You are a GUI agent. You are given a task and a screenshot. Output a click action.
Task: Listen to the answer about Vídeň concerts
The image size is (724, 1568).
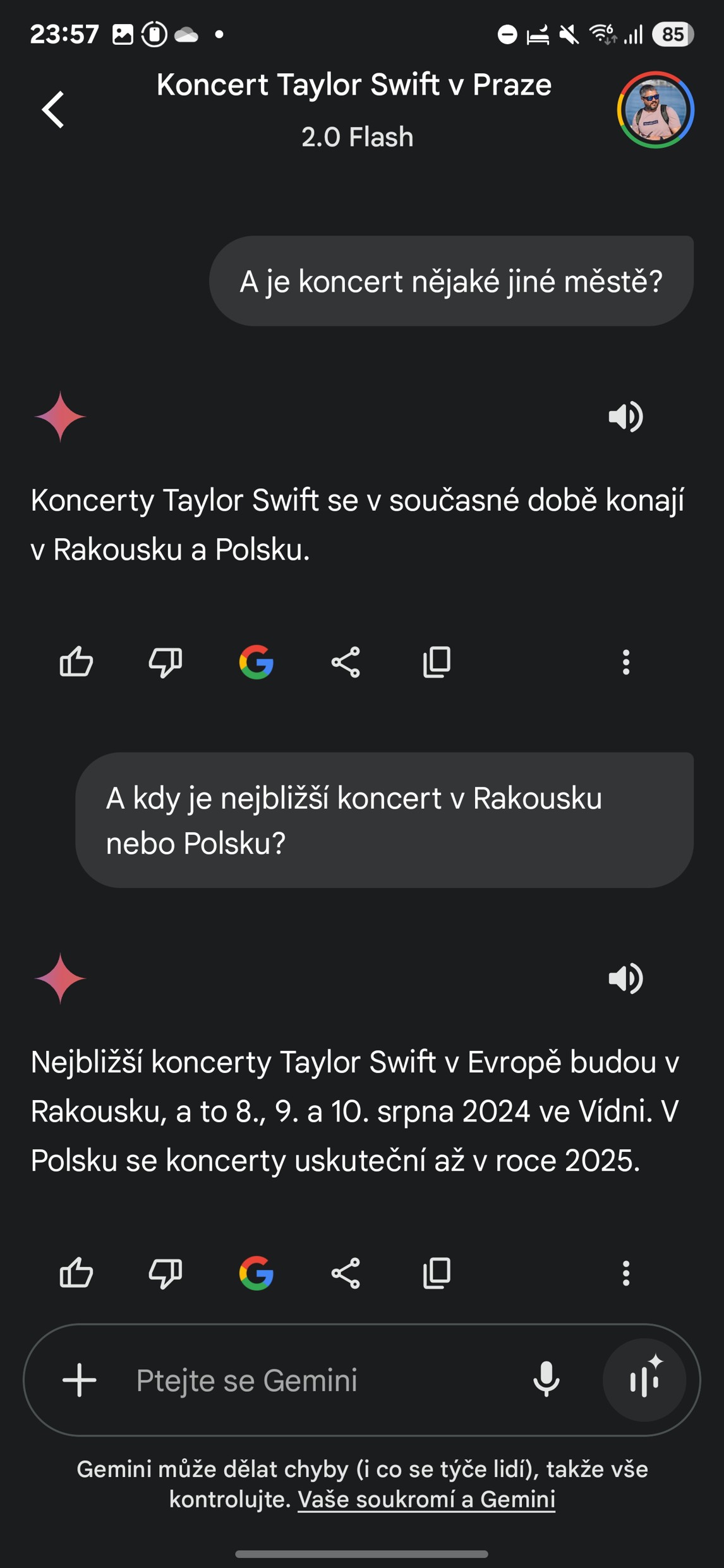point(625,979)
